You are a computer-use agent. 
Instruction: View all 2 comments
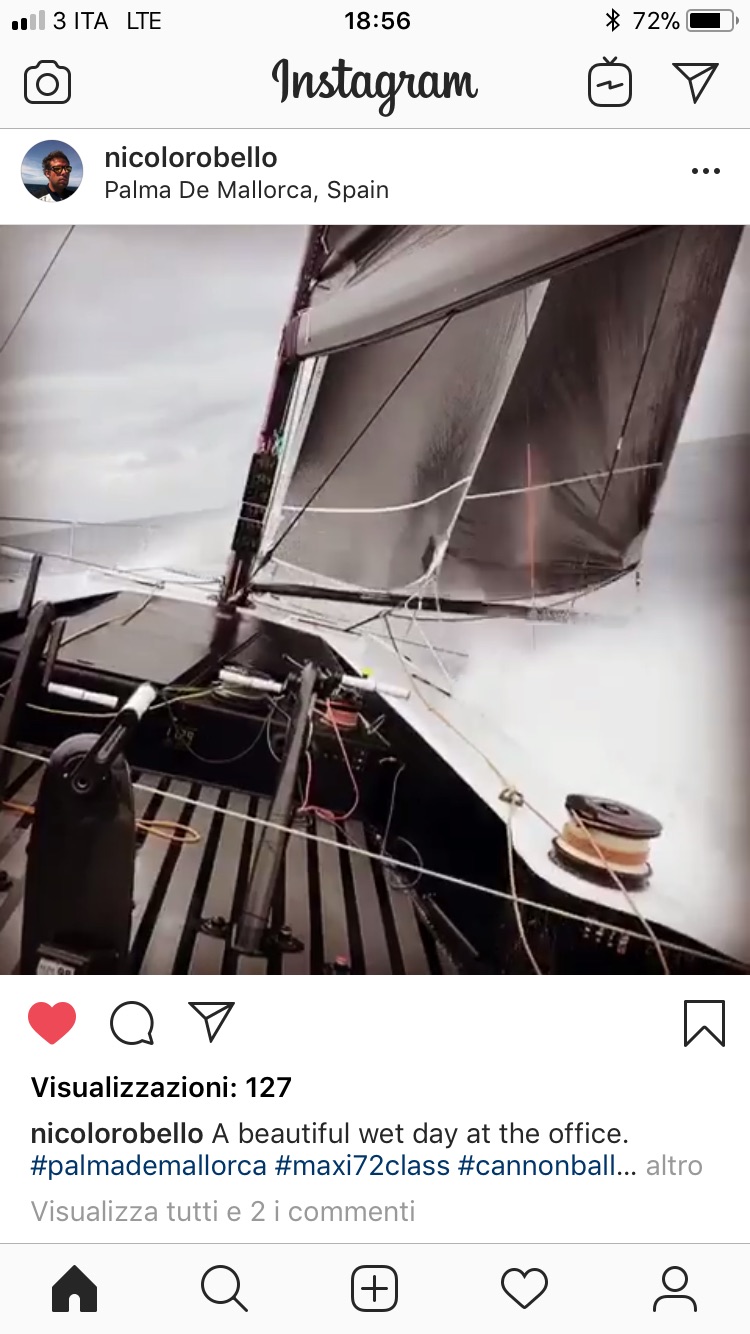click(223, 1212)
